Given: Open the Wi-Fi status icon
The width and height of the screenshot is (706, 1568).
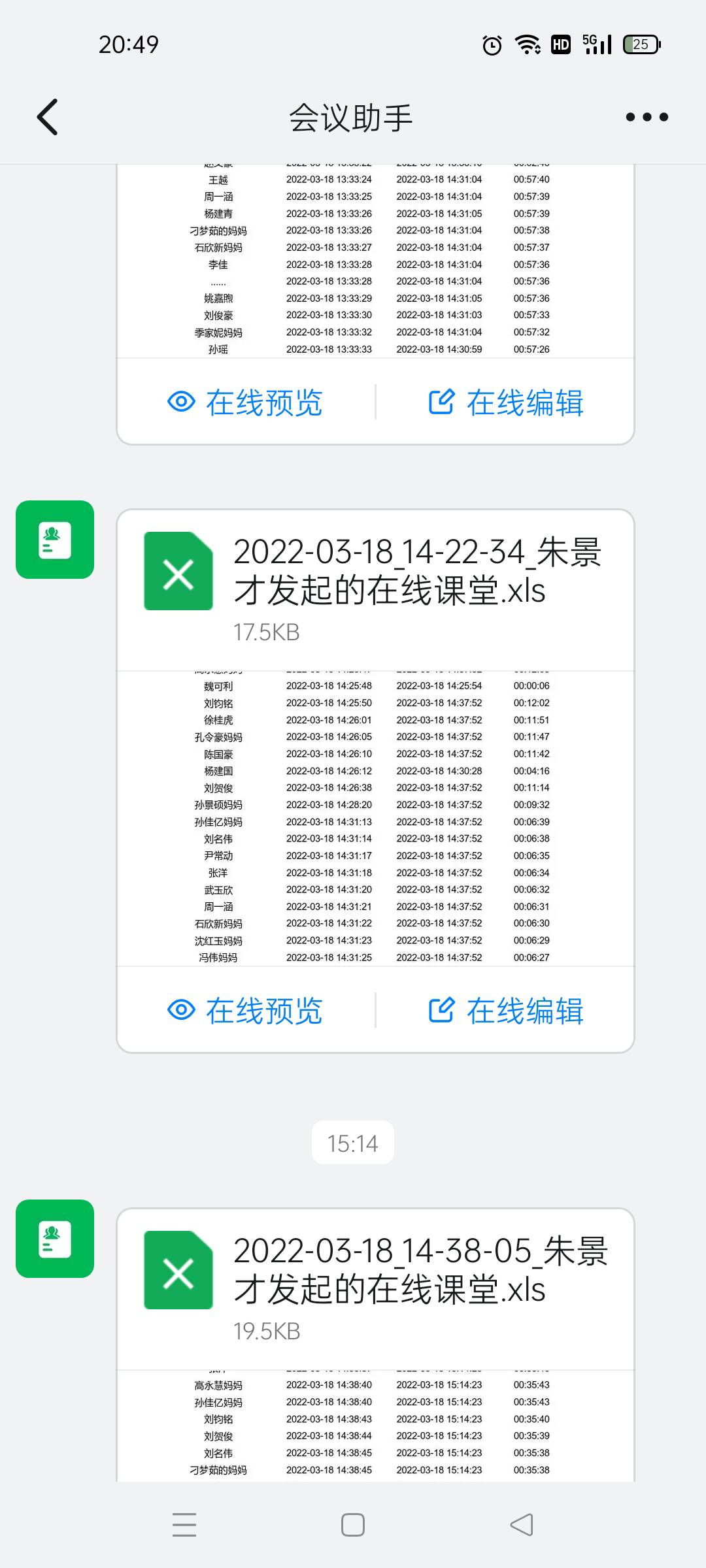Looking at the screenshot, I should tap(527, 43).
